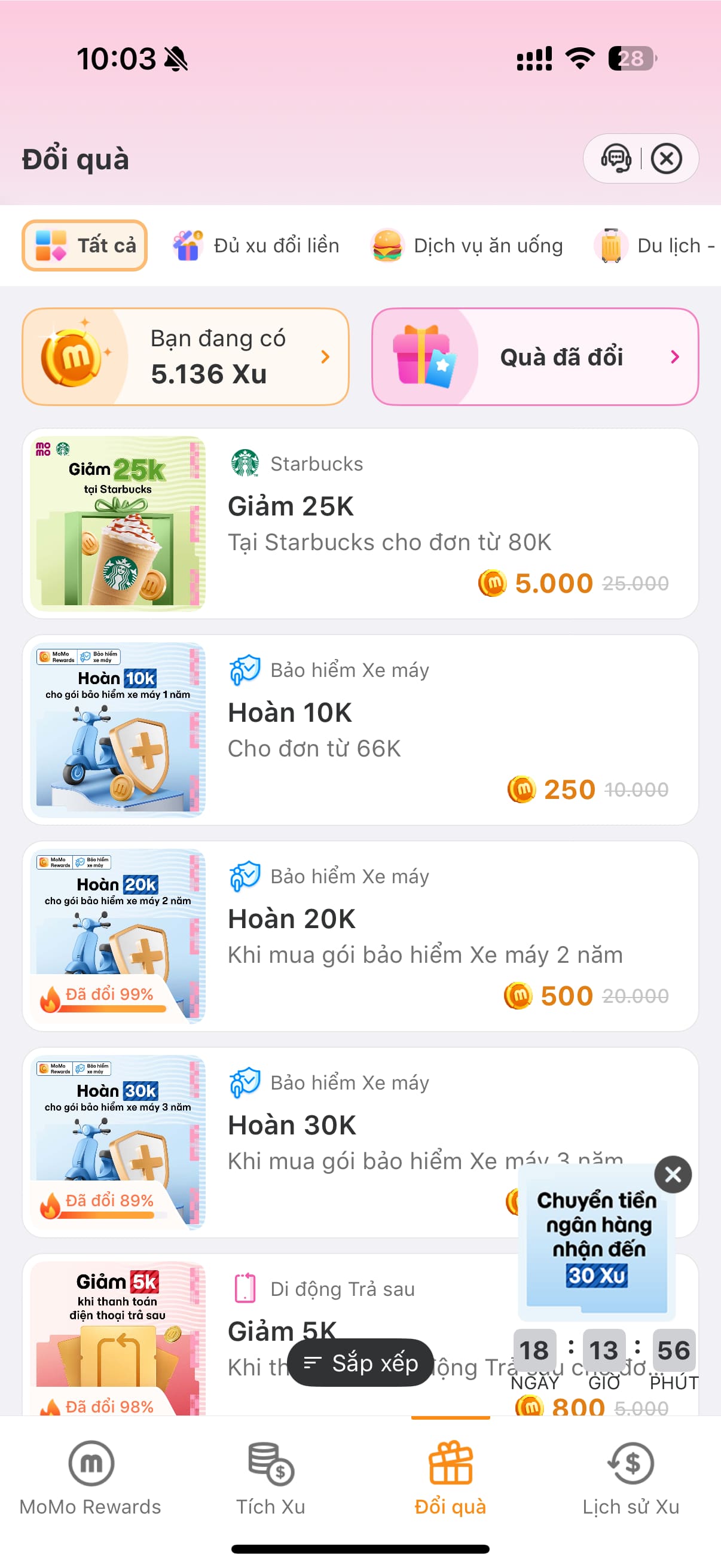This screenshot has height=1568, width=721.
Task: Open the customer support headset icon
Action: pos(615,159)
